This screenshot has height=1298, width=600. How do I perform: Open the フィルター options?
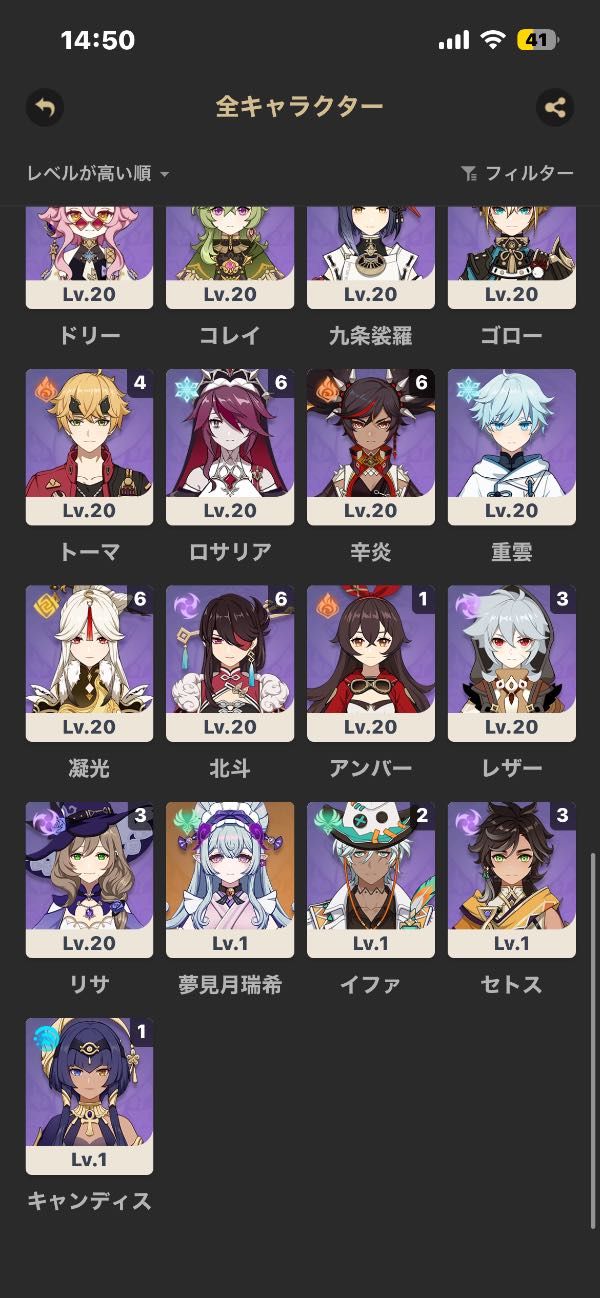tap(518, 174)
